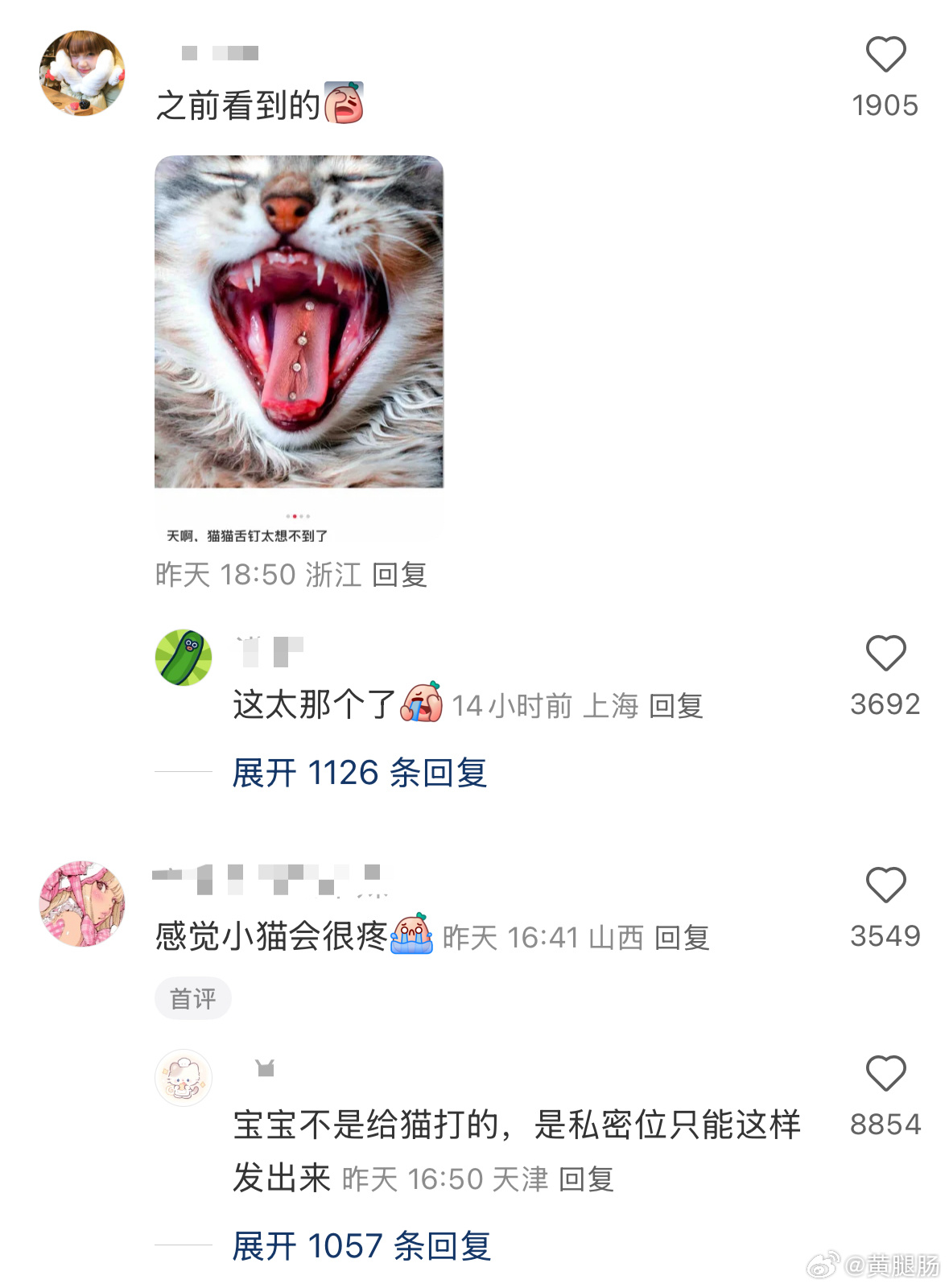
Task: Reply to the 天津 comment from 昨天 16:50
Action: 586,1179
